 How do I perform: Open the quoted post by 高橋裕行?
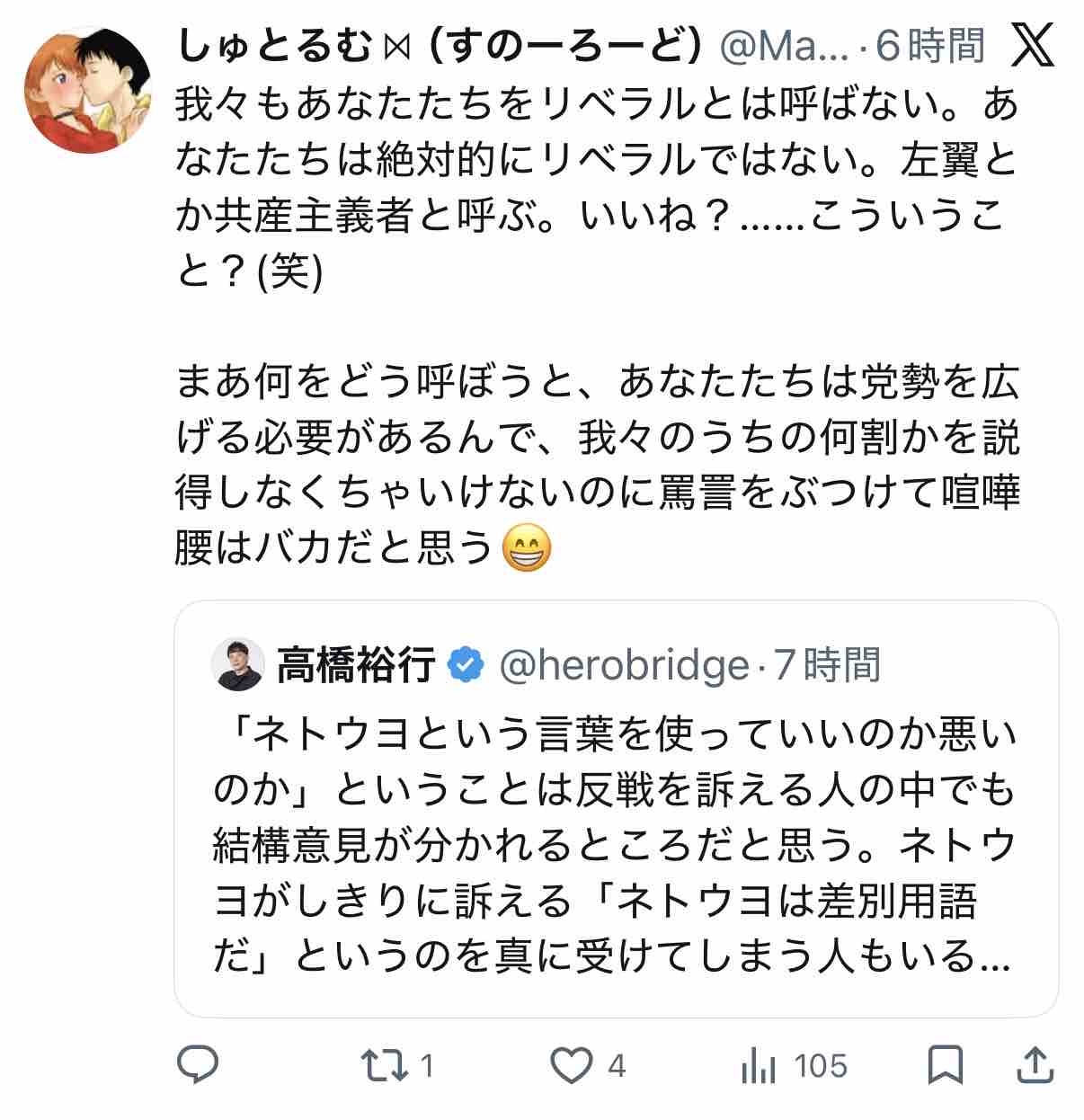click(616, 808)
